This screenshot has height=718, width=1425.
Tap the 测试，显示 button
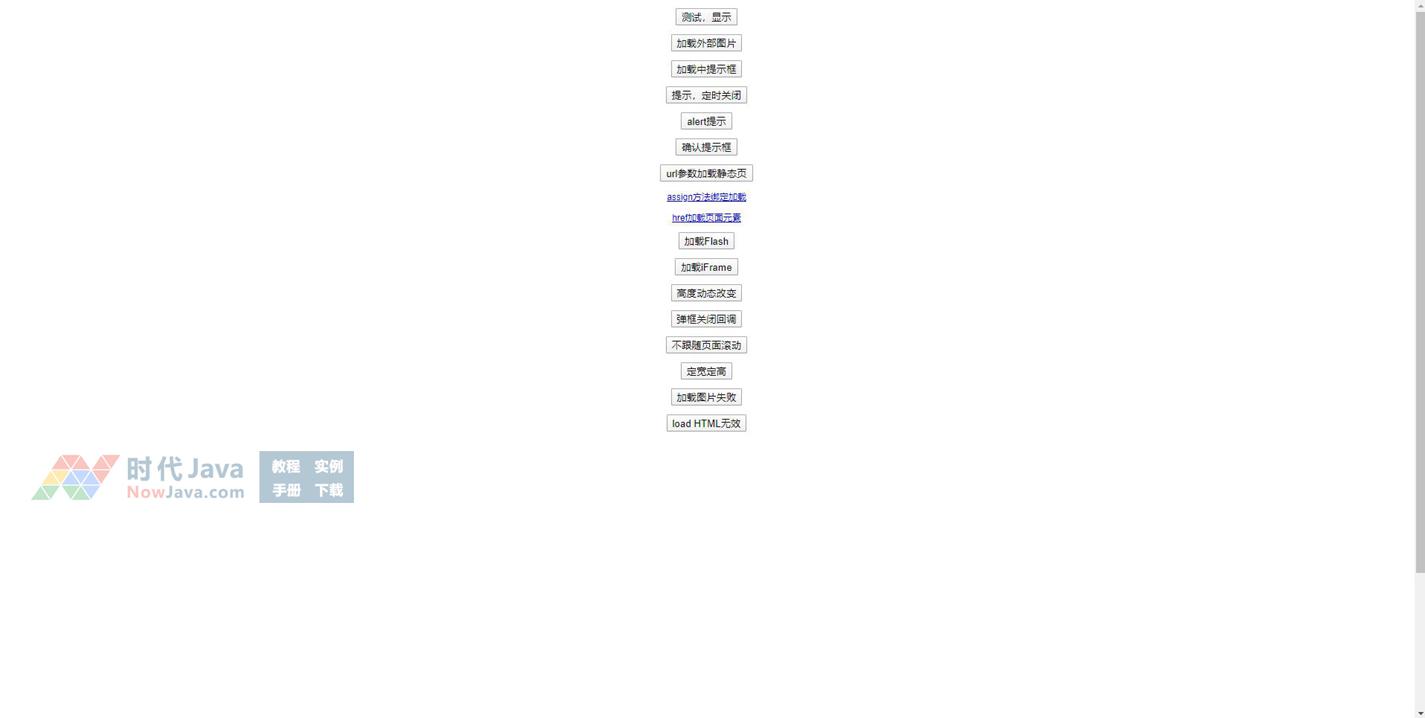coord(706,17)
